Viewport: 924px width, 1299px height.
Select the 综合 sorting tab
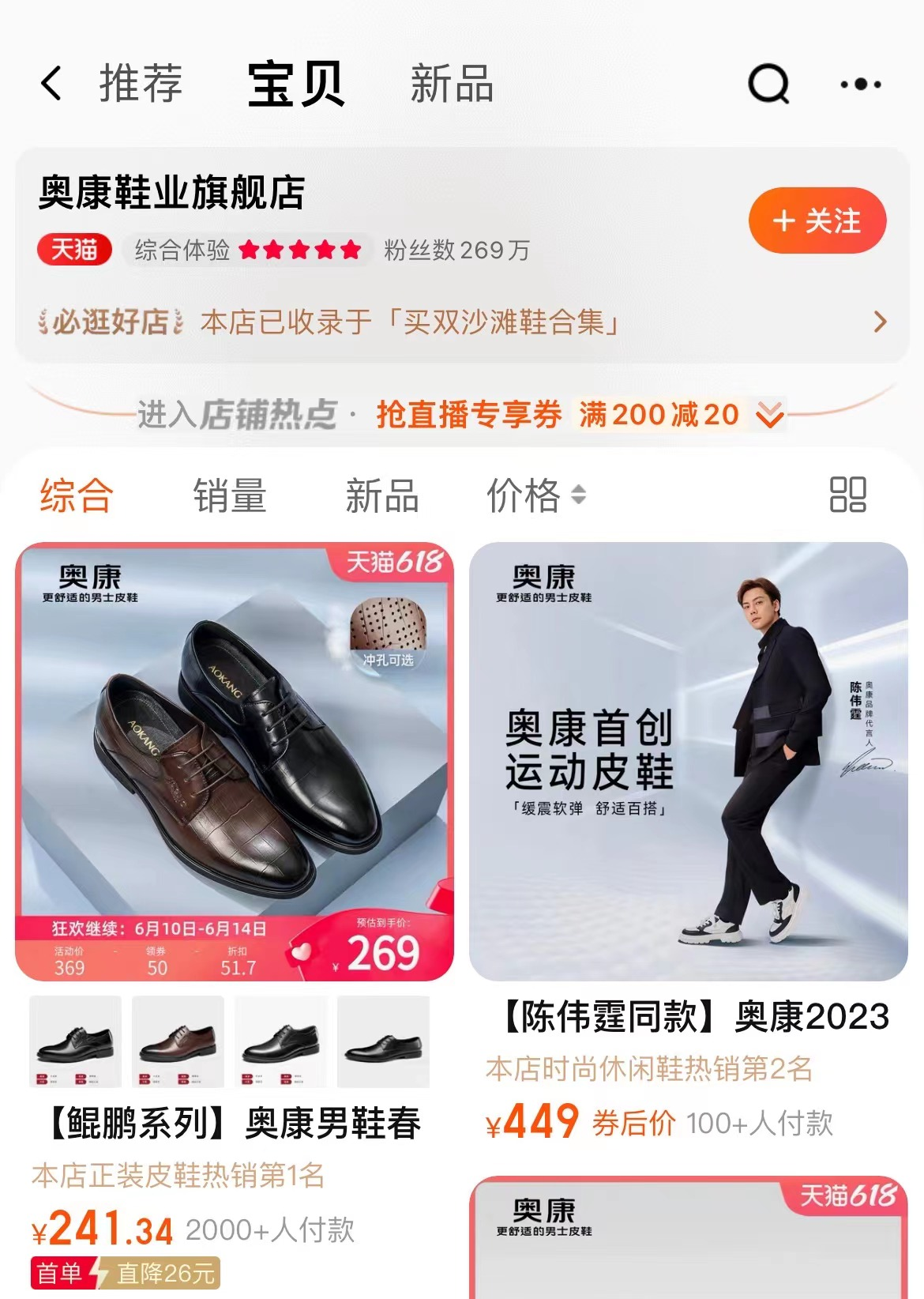point(77,495)
